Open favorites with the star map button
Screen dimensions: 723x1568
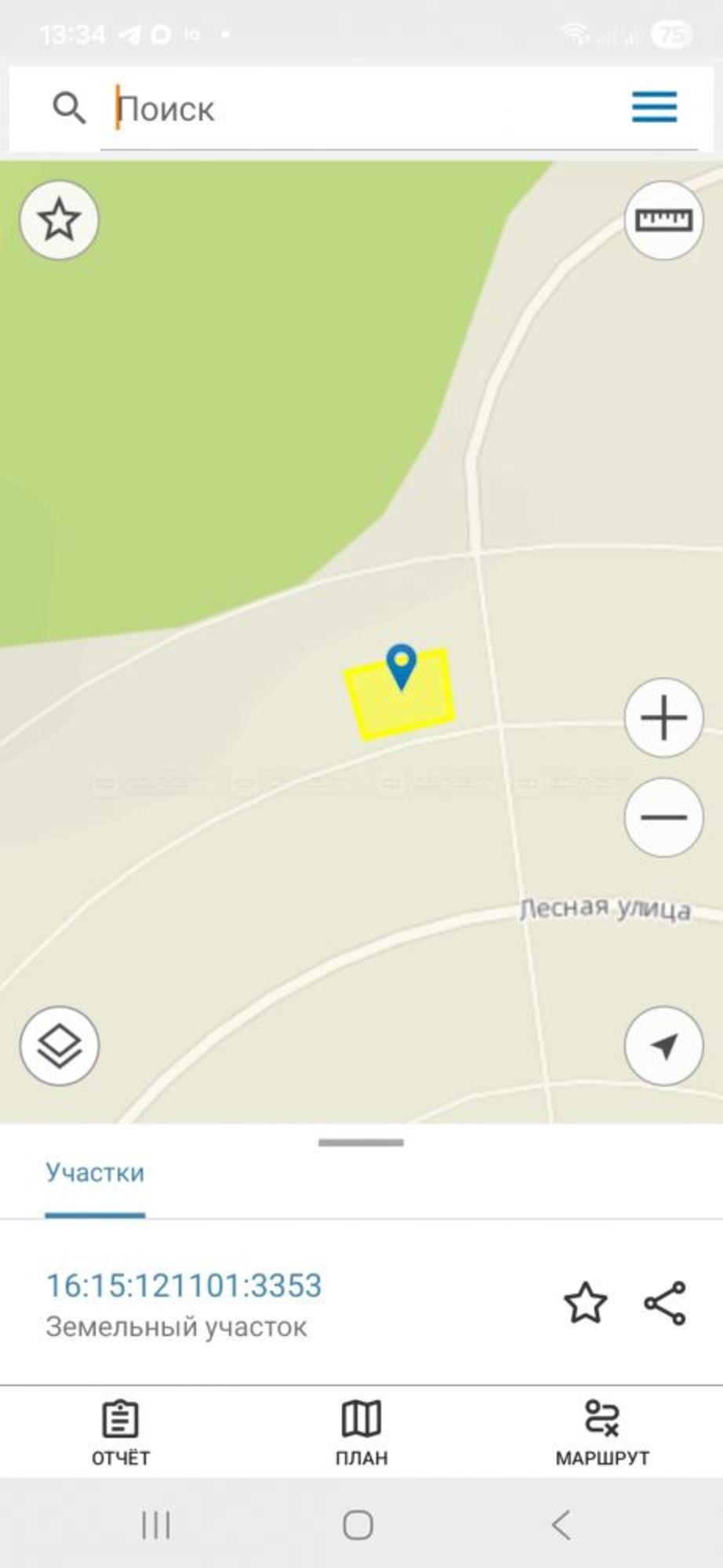pyautogui.click(x=59, y=220)
